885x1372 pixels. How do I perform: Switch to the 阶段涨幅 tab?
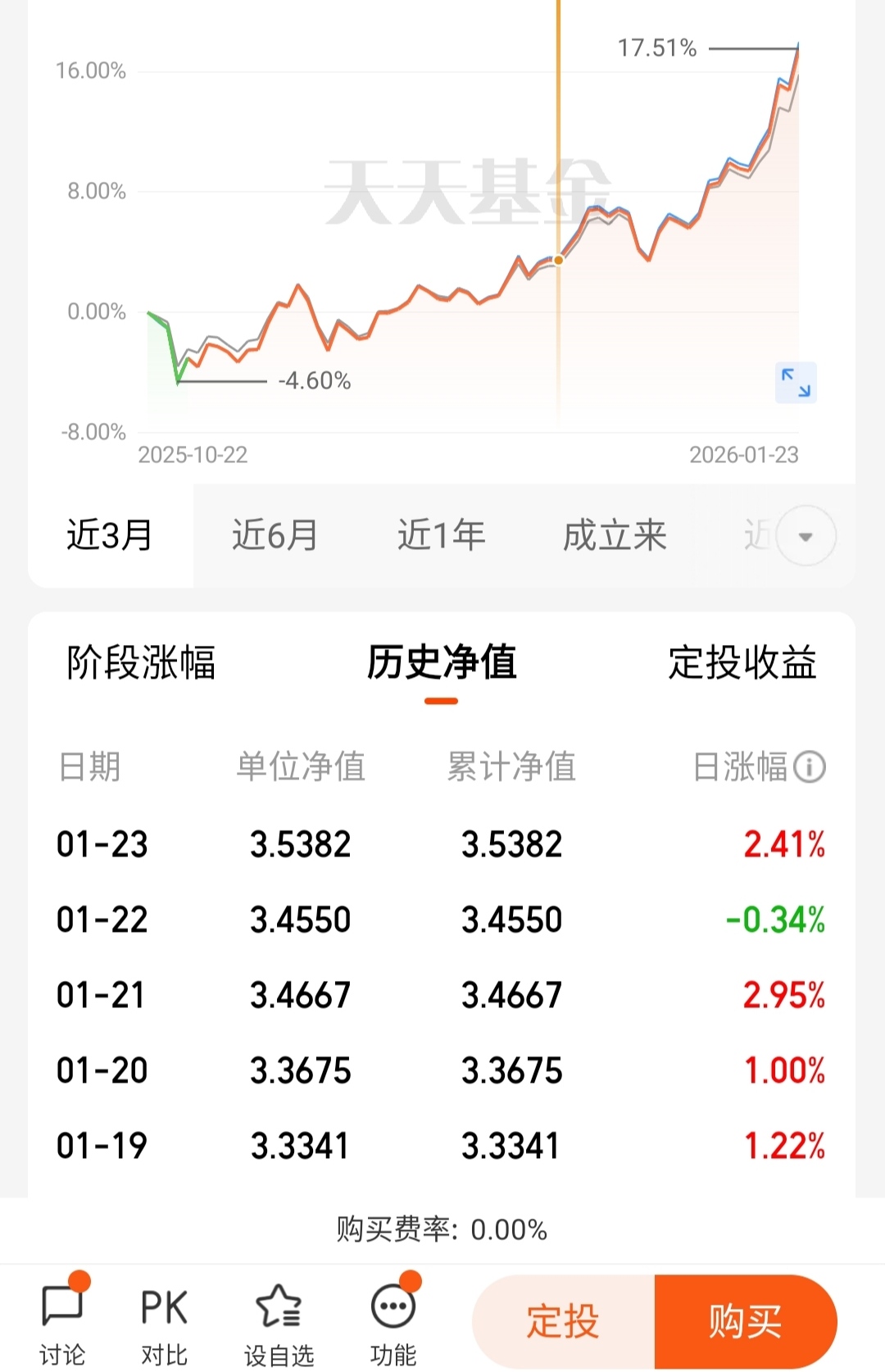141,662
